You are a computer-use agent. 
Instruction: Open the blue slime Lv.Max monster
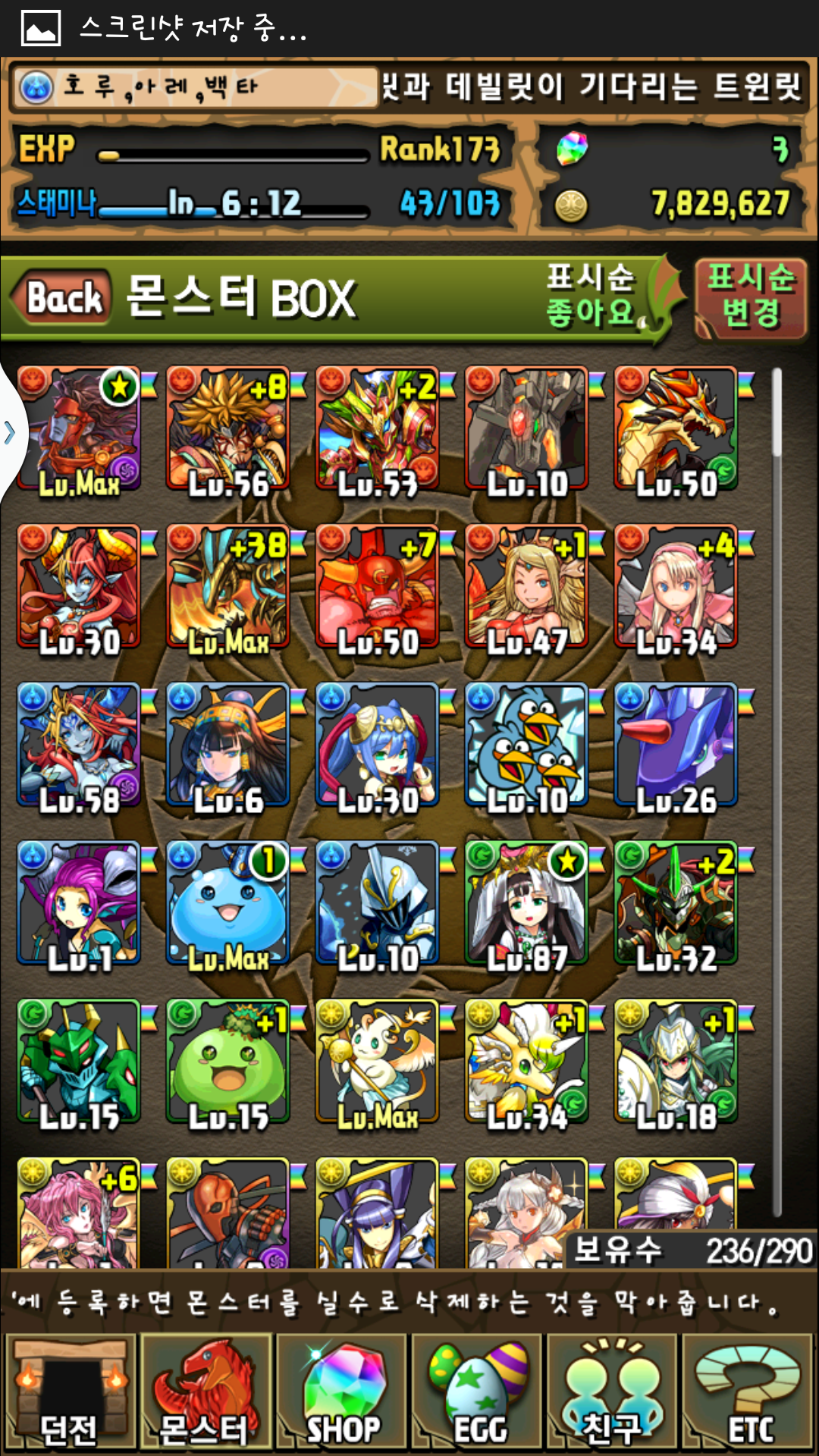[x=228, y=904]
